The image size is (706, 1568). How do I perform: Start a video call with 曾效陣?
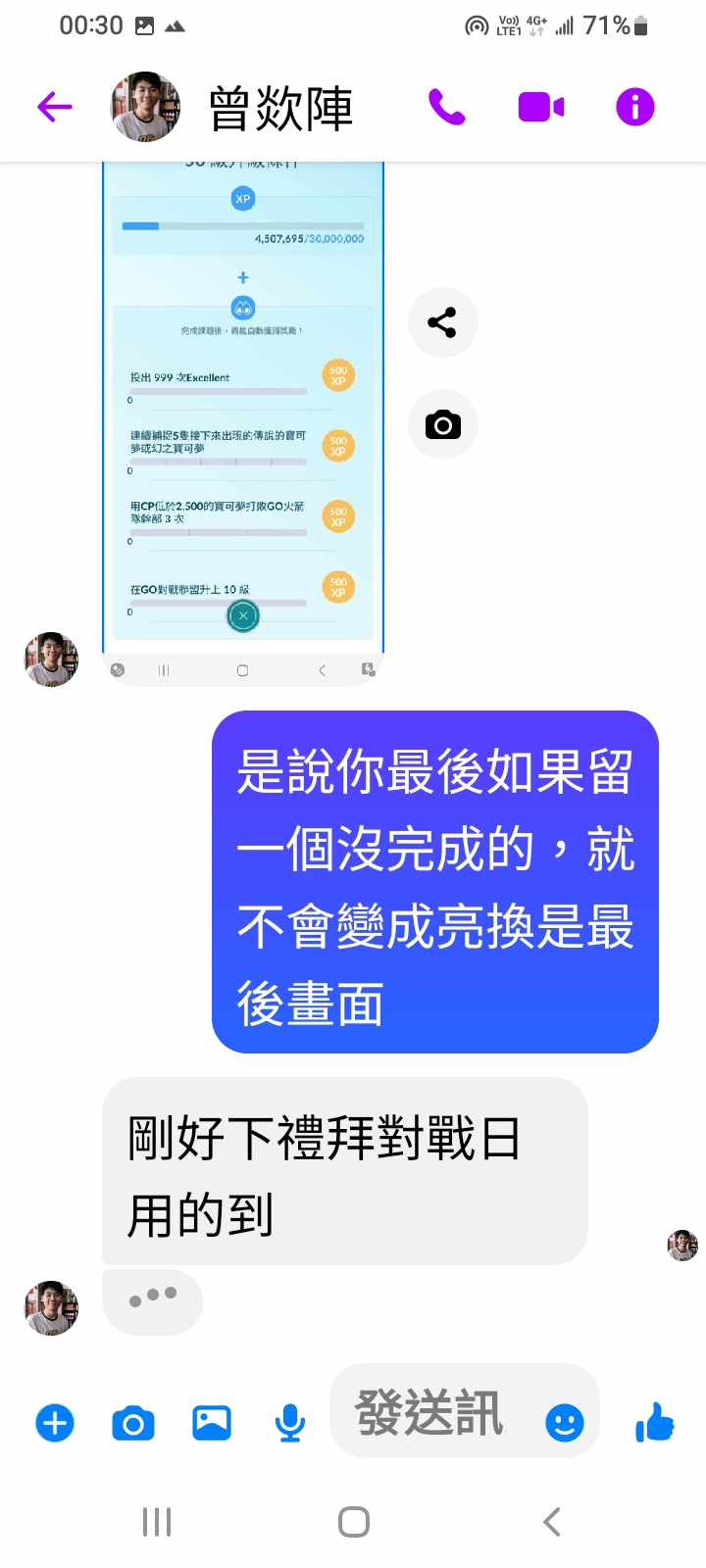(540, 106)
